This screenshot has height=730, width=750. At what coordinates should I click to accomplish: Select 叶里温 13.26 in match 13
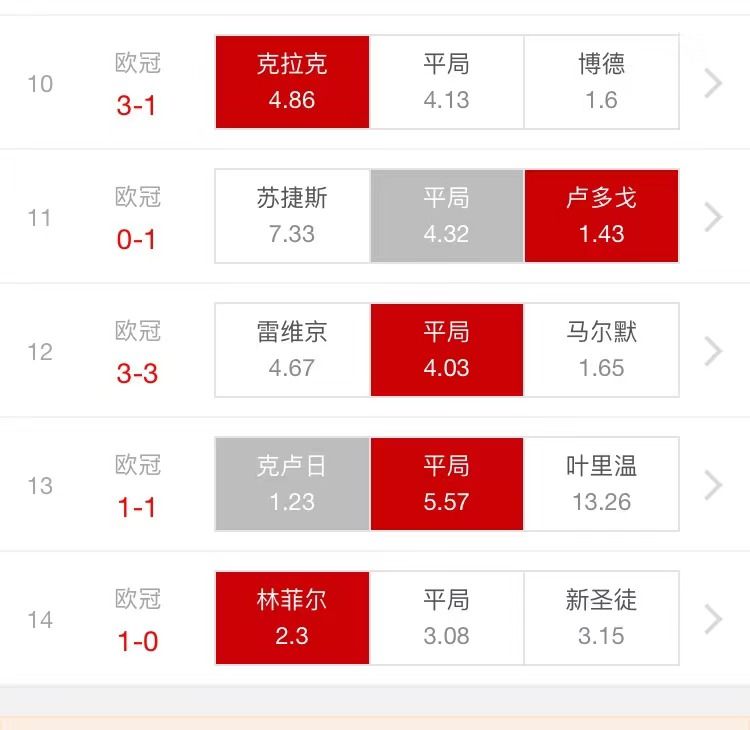pos(601,484)
